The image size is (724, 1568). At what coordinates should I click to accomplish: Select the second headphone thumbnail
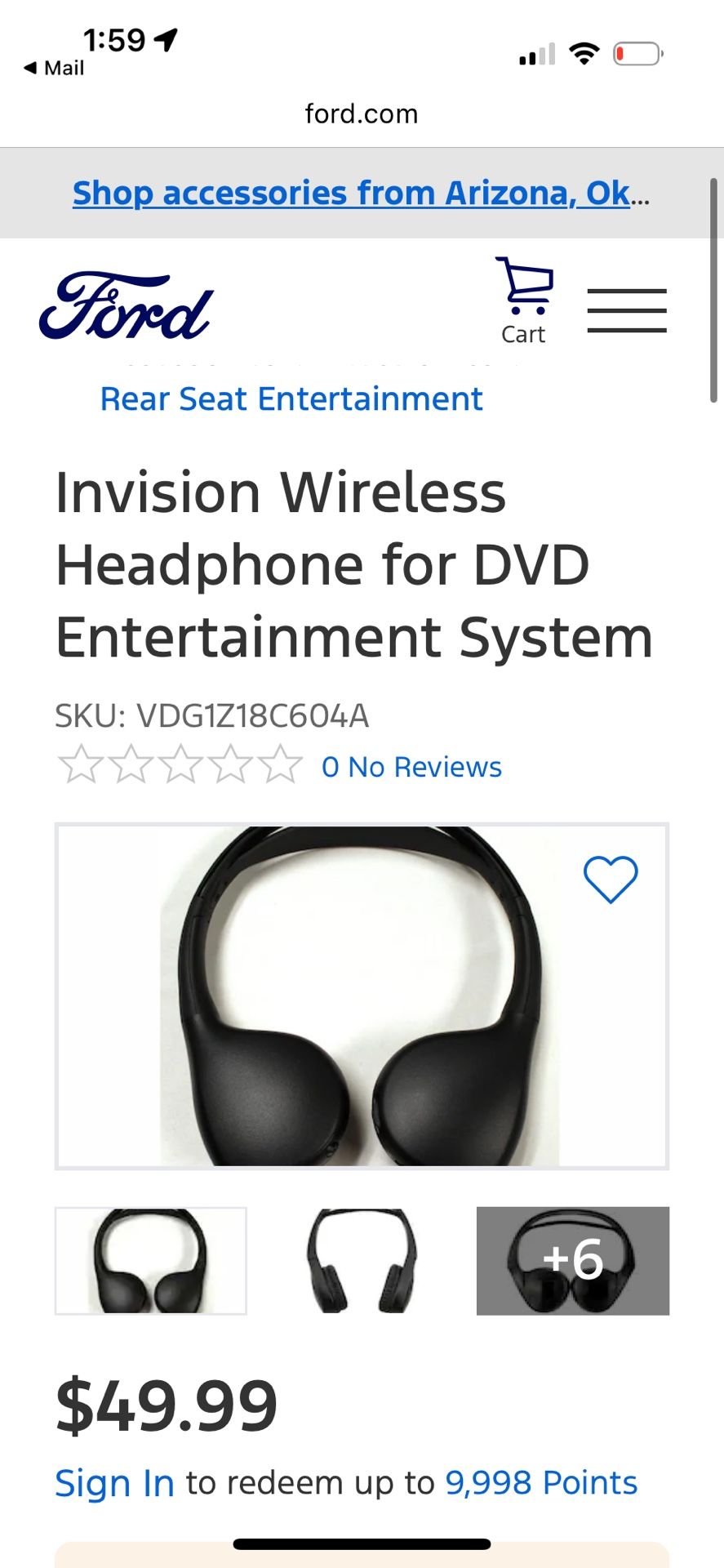click(362, 1260)
